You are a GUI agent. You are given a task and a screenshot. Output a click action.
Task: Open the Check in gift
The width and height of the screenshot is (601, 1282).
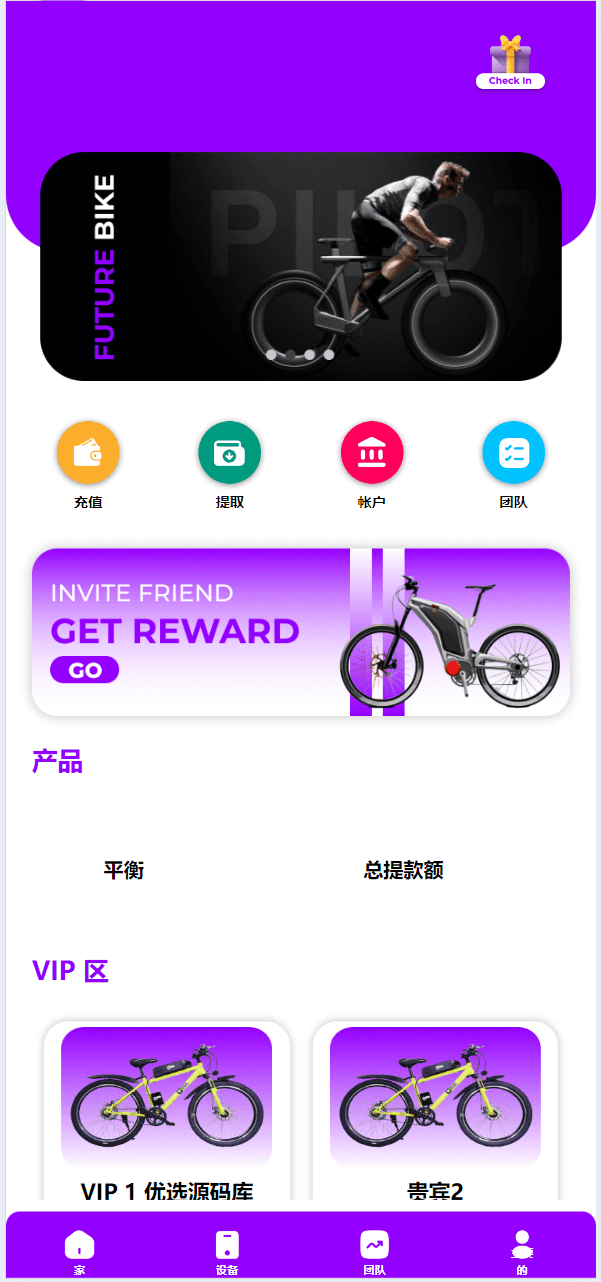point(510,62)
